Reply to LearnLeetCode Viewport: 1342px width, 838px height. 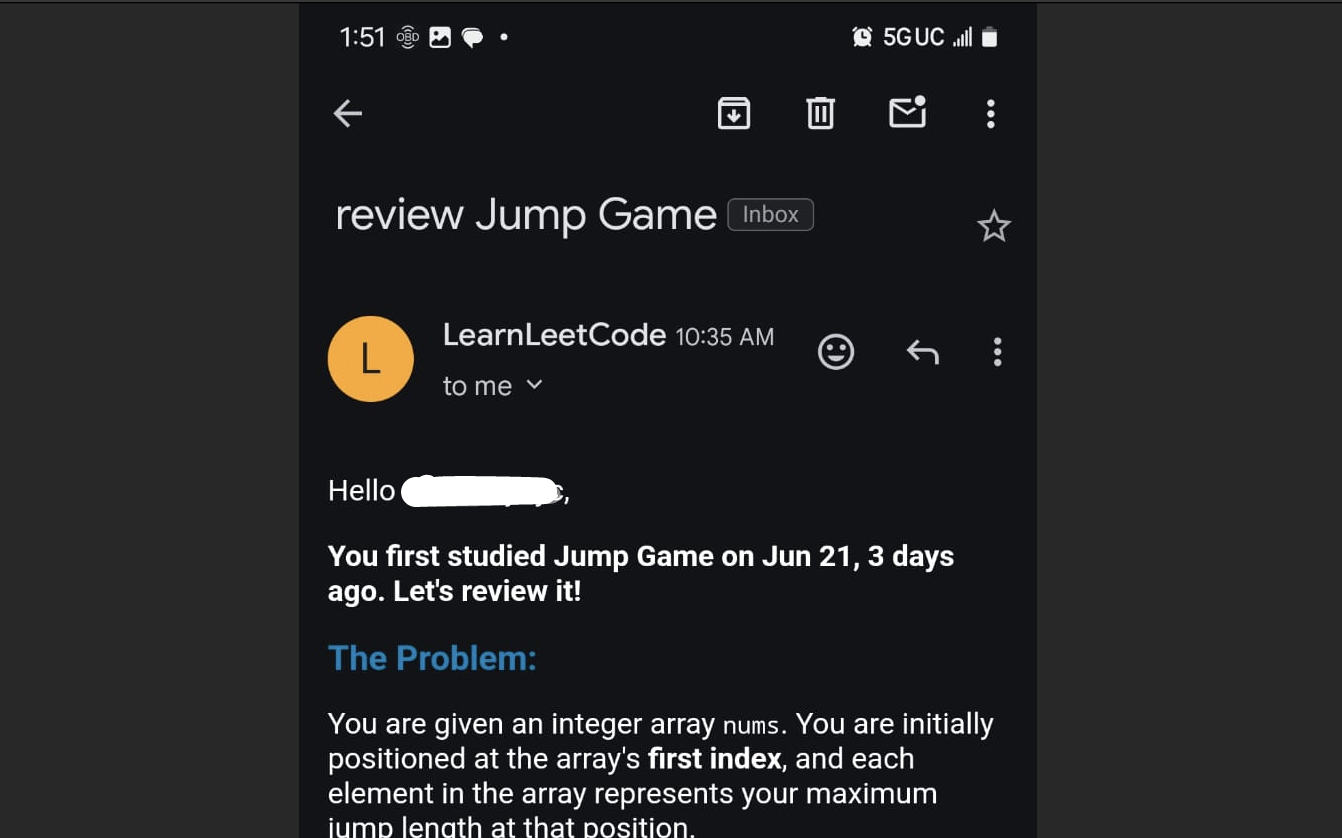pyautogui.click(x=922, y=352)
